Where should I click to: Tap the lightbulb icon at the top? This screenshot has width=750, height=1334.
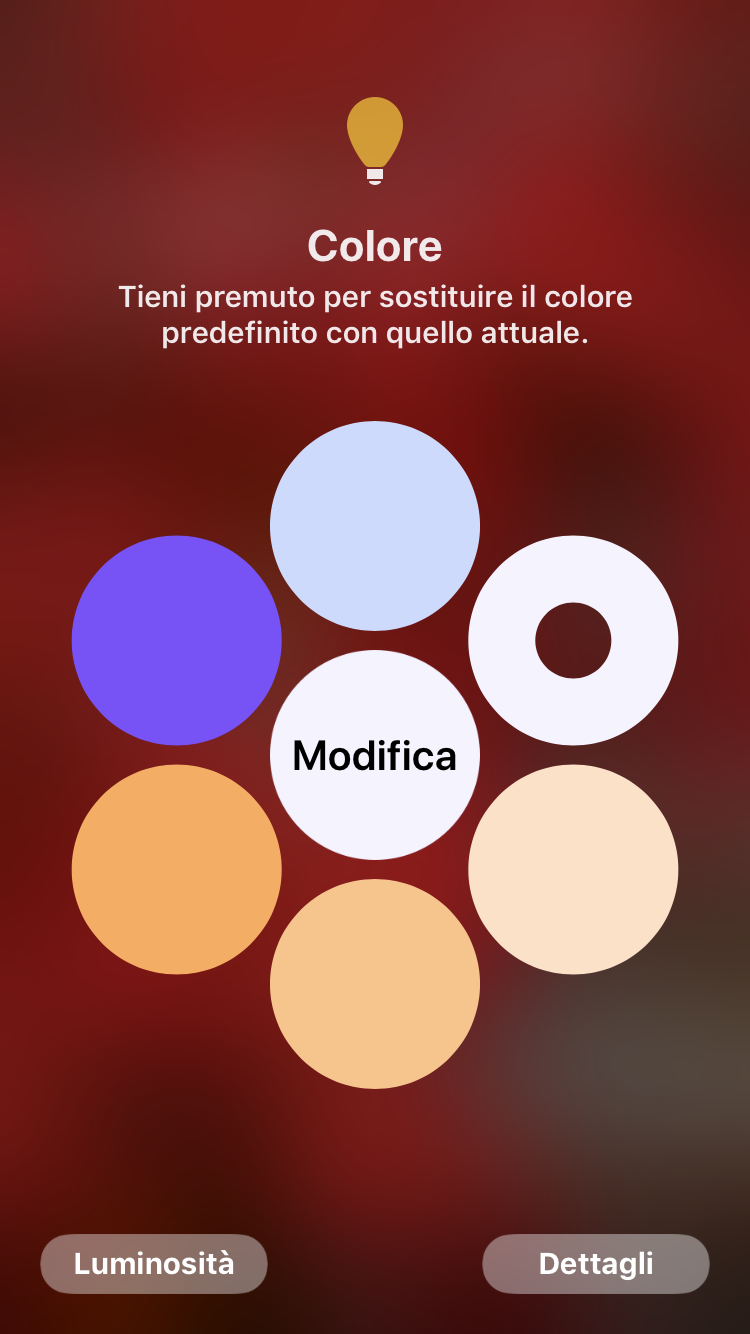pos(375,140)
